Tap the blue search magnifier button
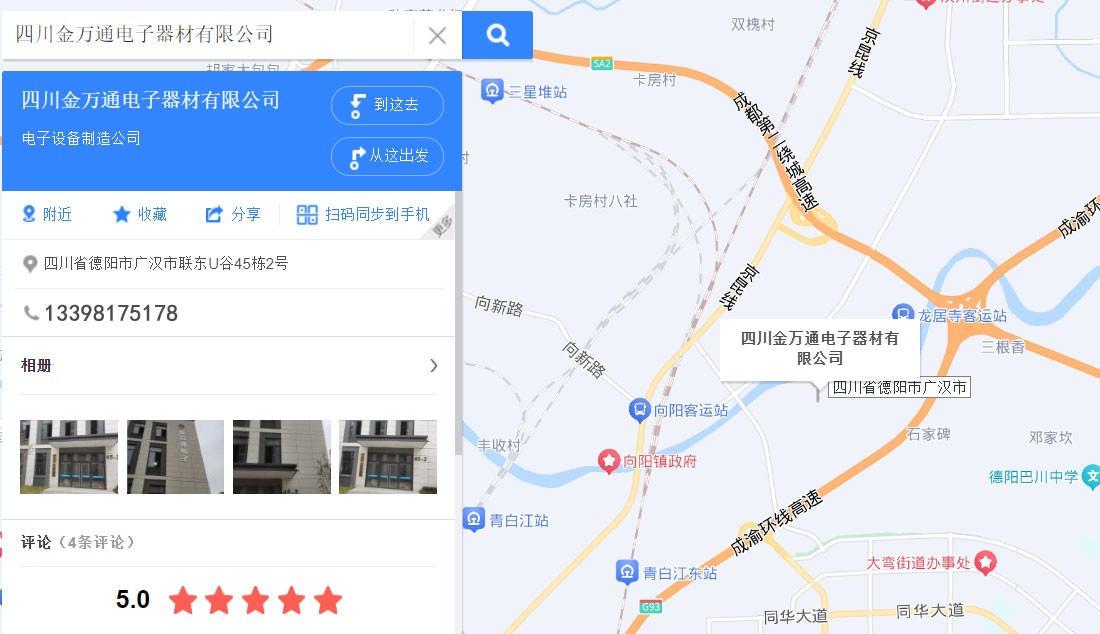The width and height of the screenshot is (1100, 634). (x=497, y=35)
